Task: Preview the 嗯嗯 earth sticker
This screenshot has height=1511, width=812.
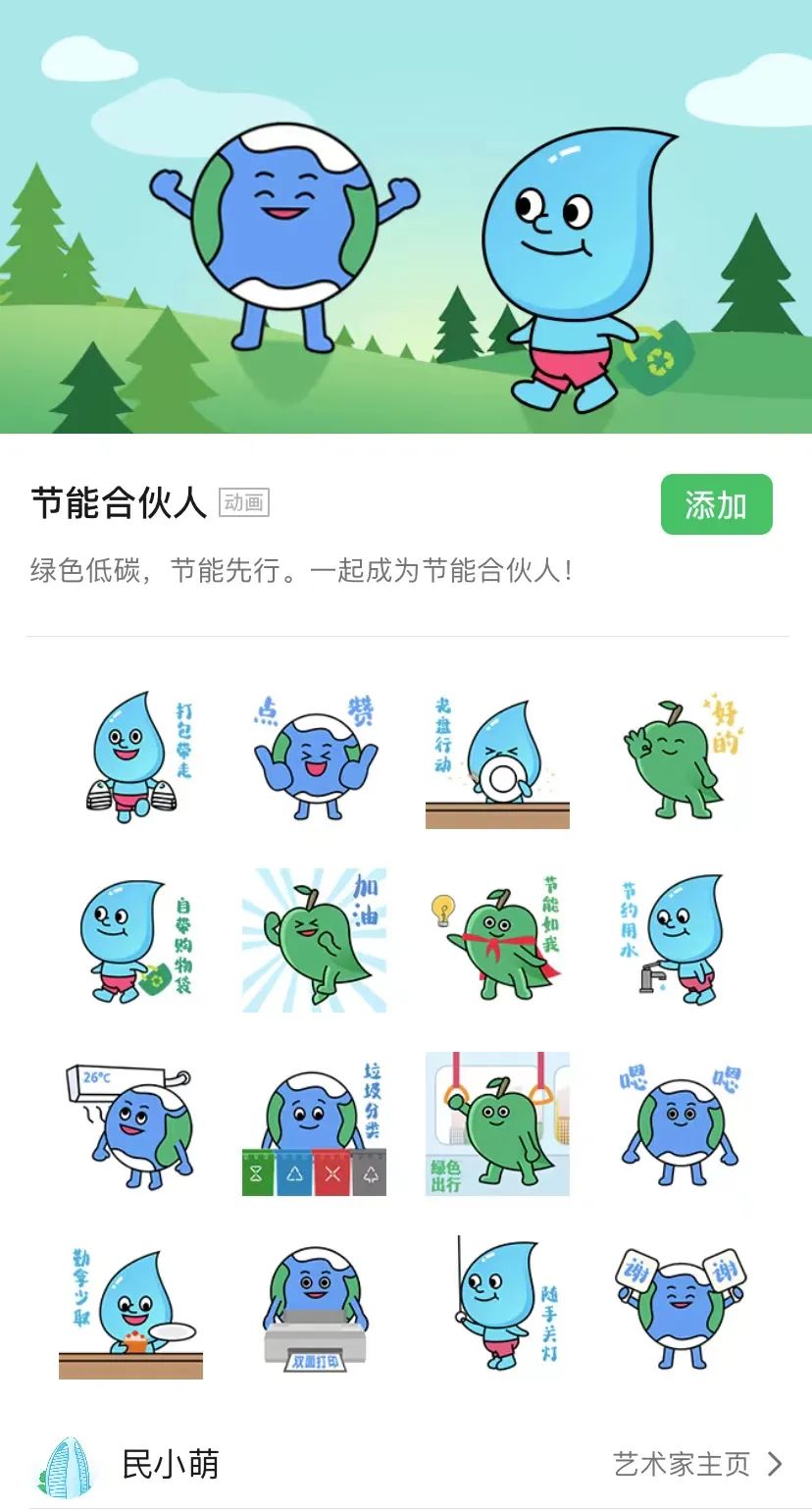Action: 681,1124
